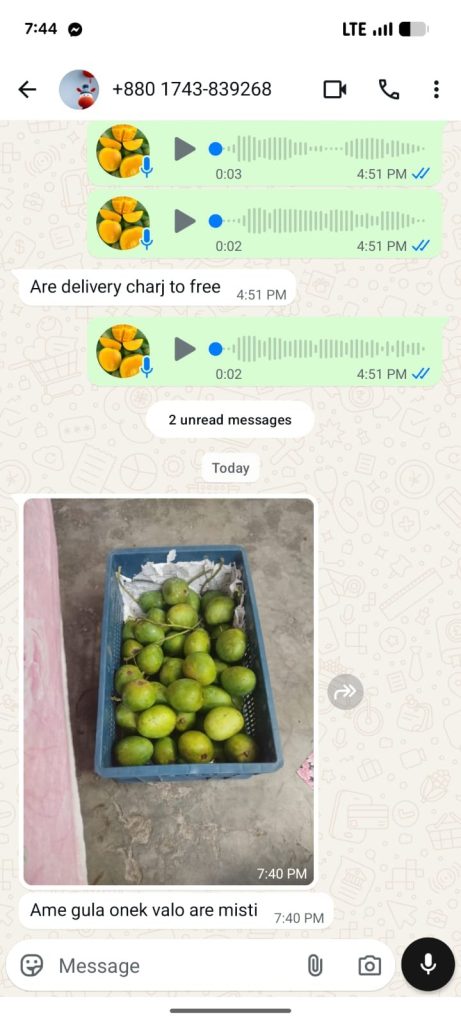The image size is (461, 1024).
Task: Forward the mango photo
Action: pyautogui.click(x=345, y=692)
